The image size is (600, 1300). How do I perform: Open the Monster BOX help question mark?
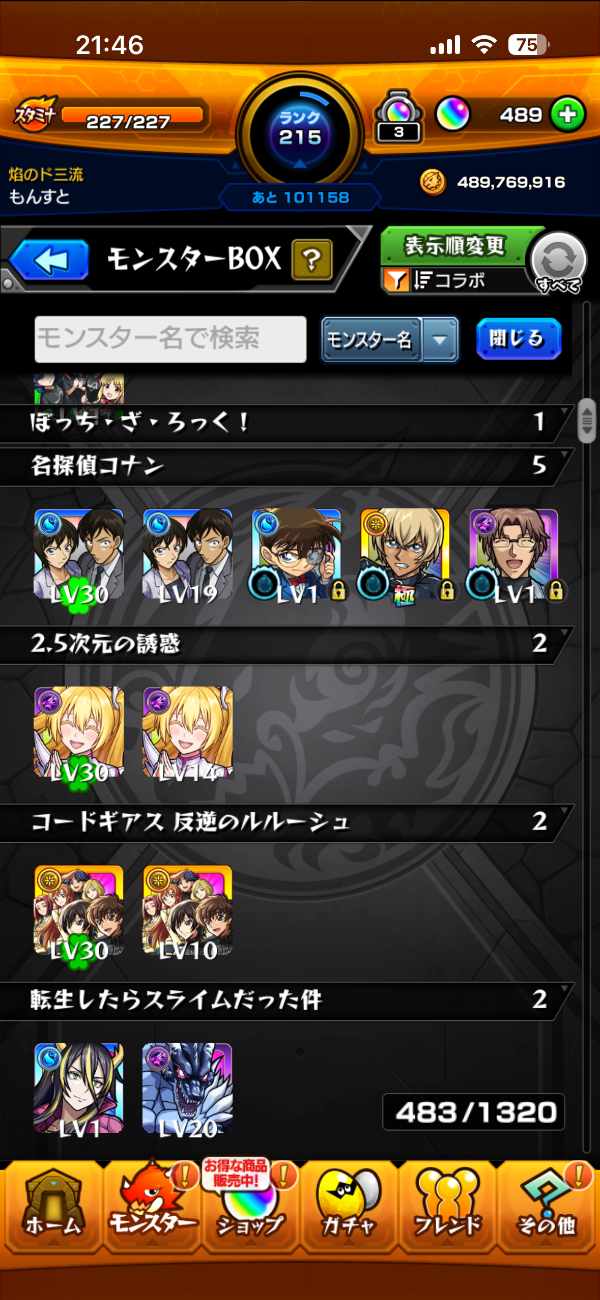[311, 262]
